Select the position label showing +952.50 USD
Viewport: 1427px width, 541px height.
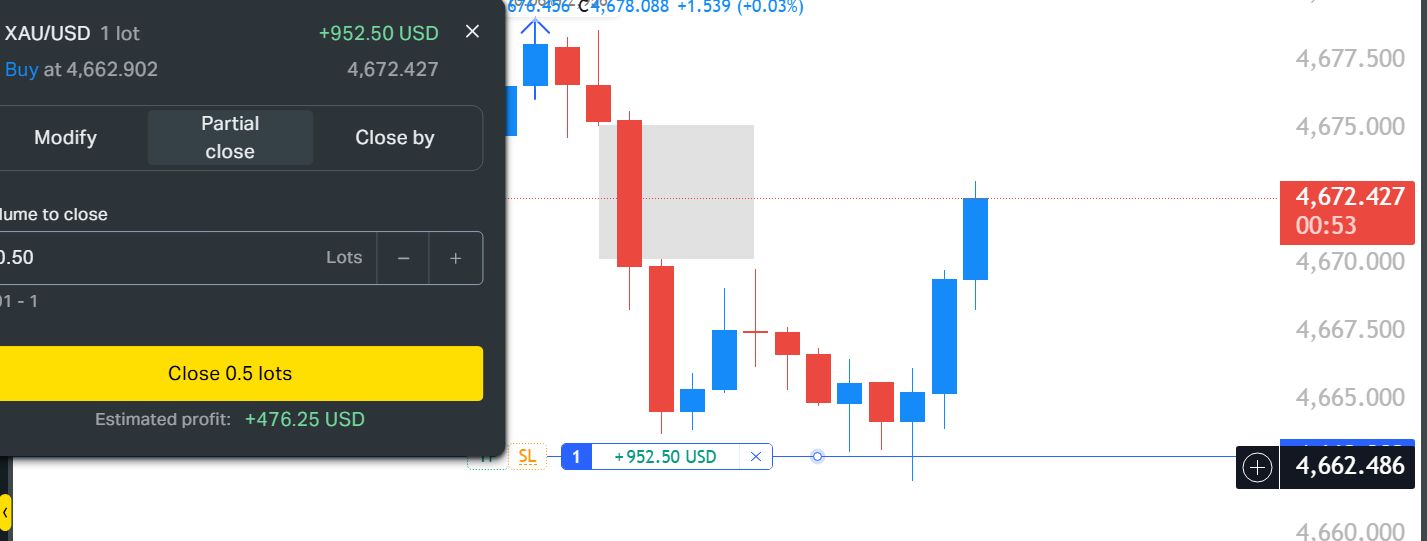point(665,457)
